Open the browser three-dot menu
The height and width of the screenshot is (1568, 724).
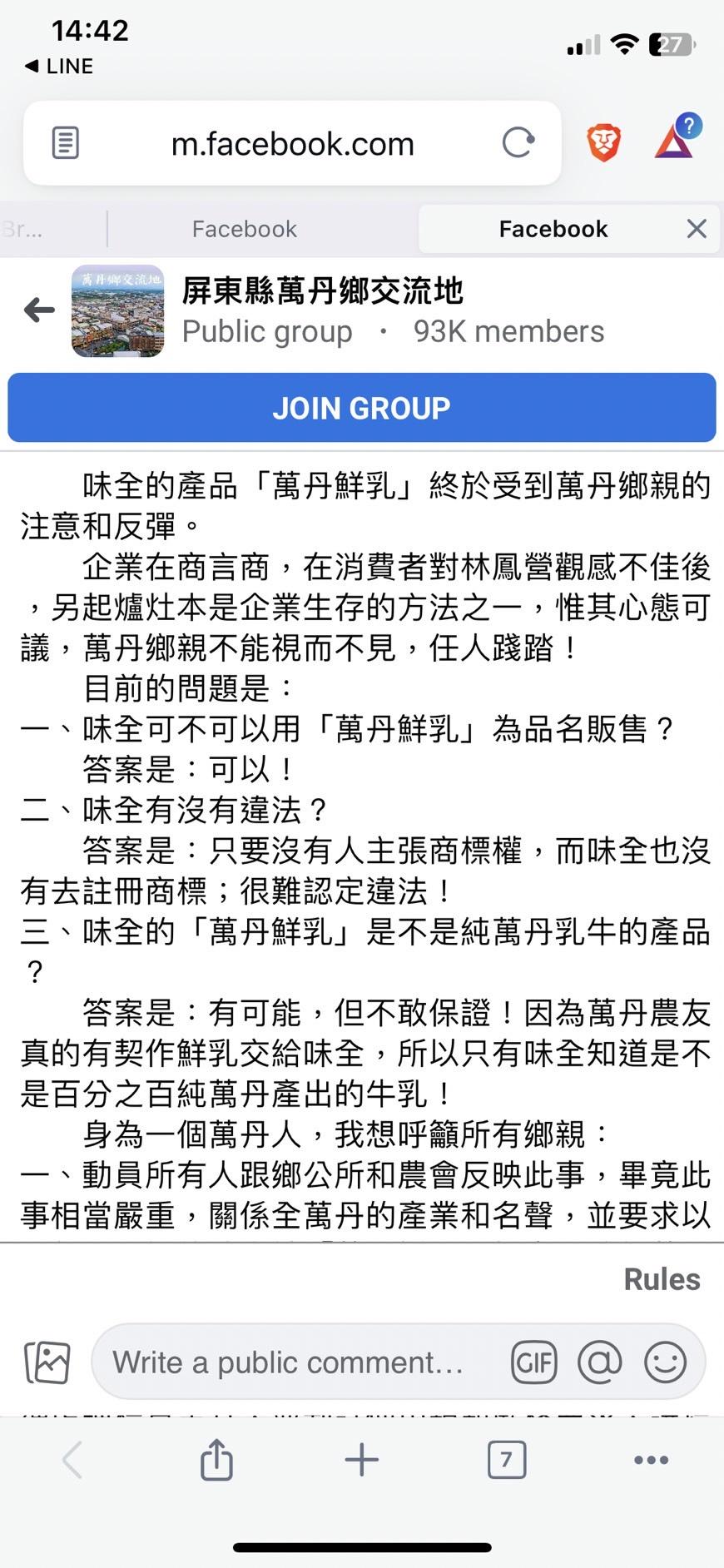click(x=651, y=1460)
